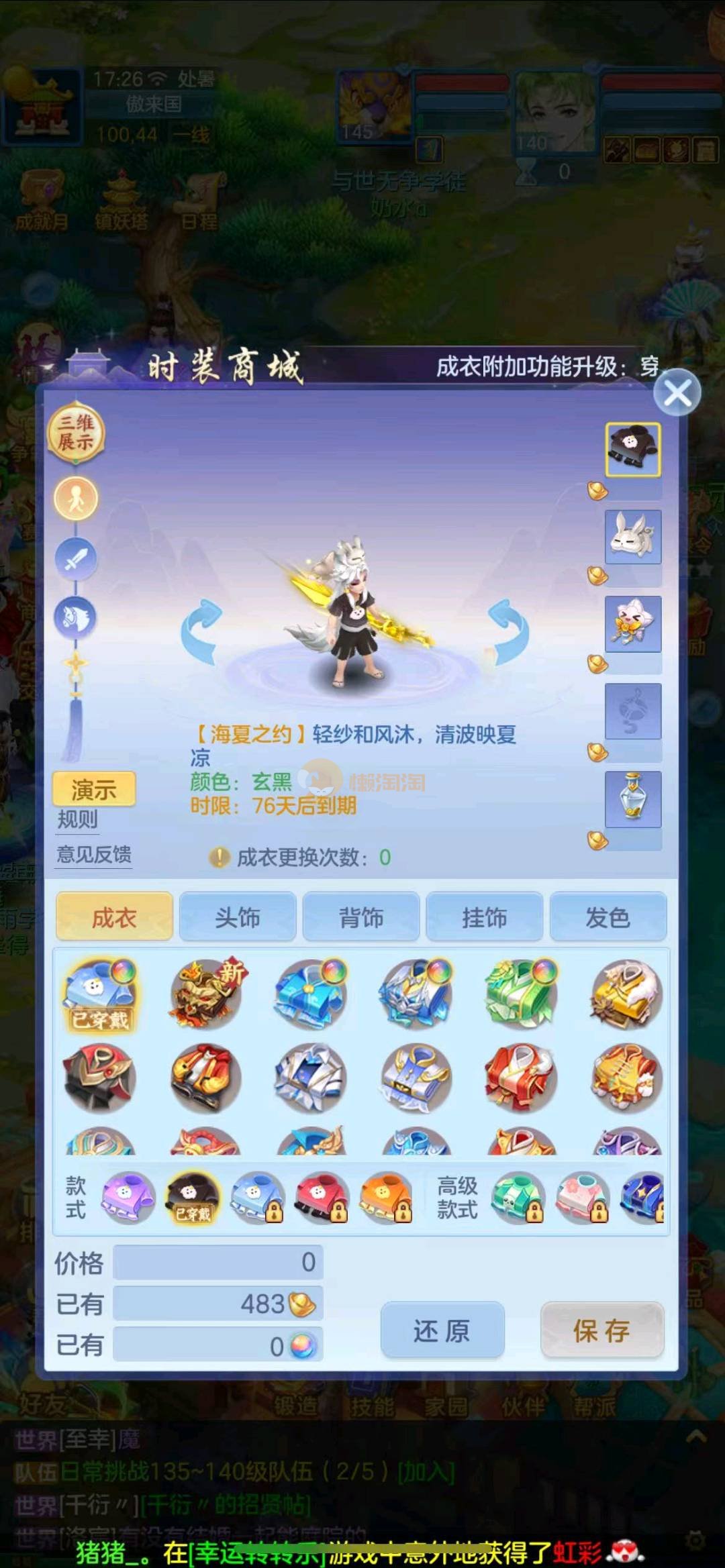The height and width of the screenshot is (1568, 725).
Task: Rotate the character with the left arrow
Action: coord(201,632)
